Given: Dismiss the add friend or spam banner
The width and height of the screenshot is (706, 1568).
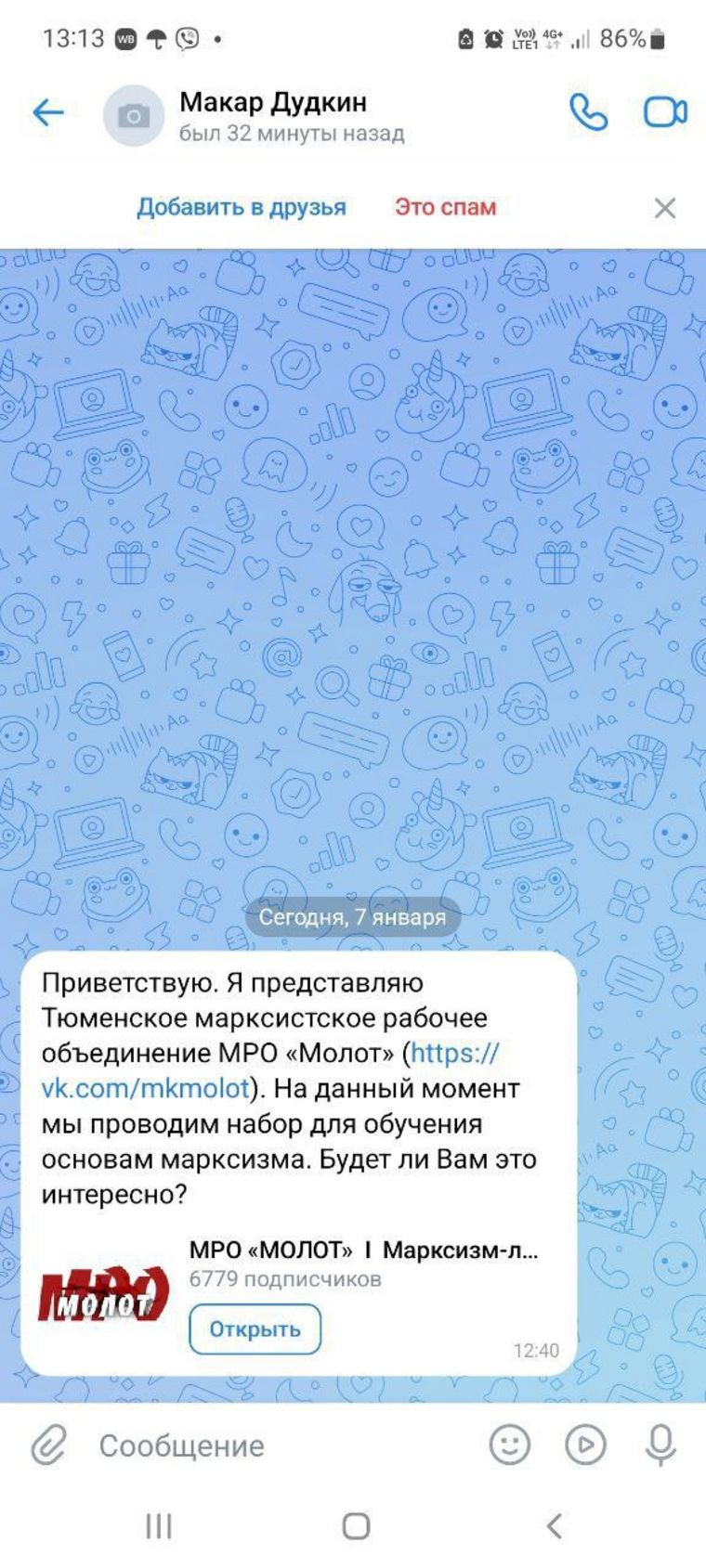Looking at the screenshot, I should (664, 208).
